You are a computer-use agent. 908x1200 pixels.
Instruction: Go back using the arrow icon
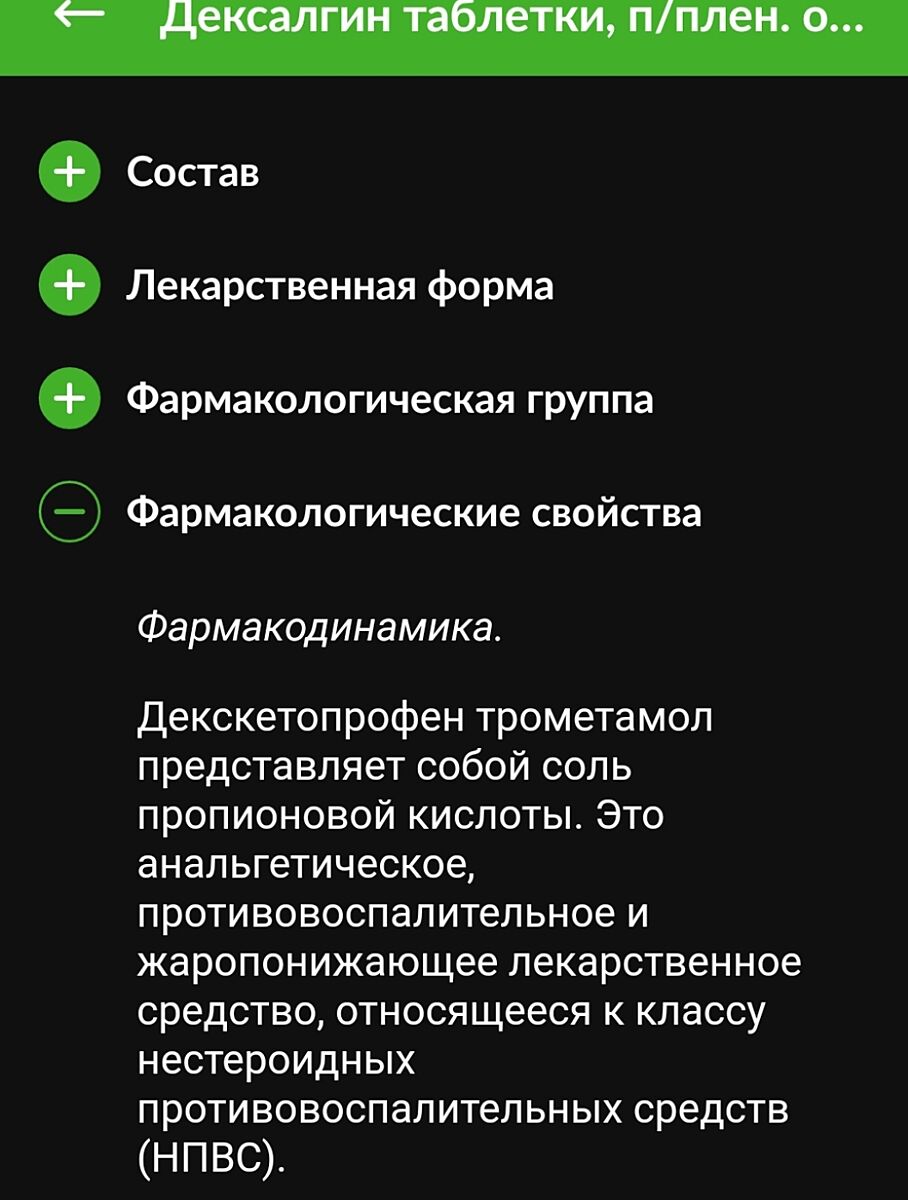click(80, 17)
